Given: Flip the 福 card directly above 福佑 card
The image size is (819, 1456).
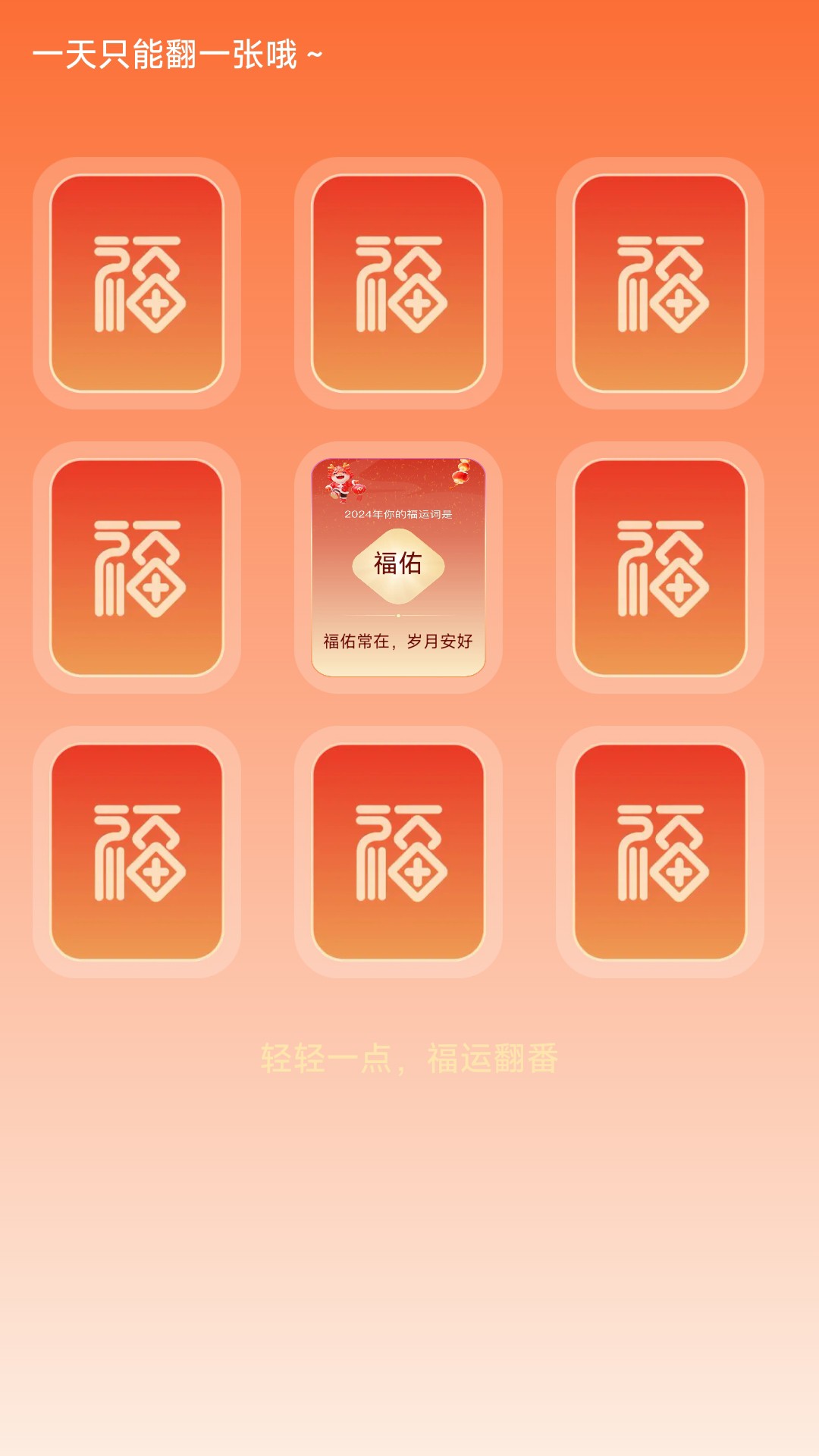Looking at the screenshot, I should click(x=398, y=283).
